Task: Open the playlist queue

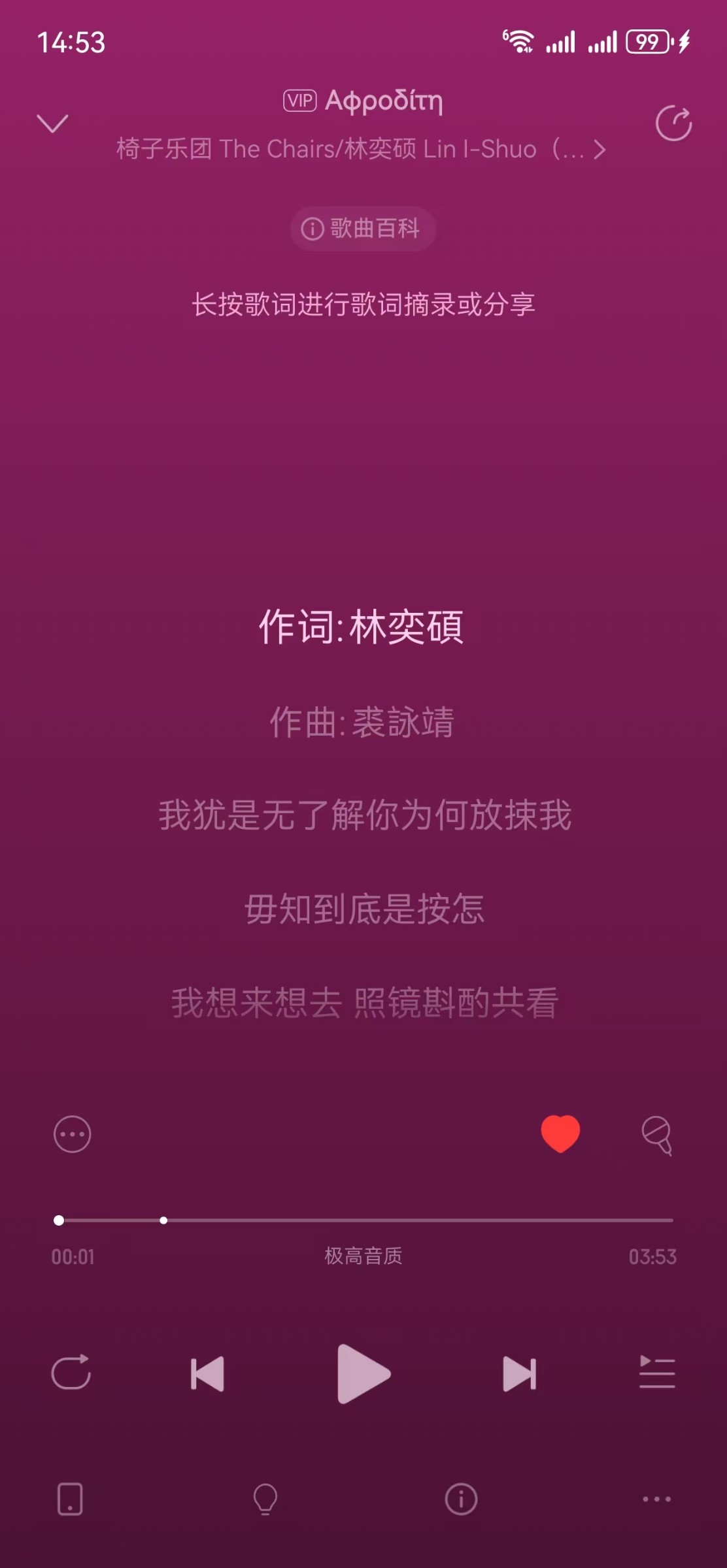Action: (656, 1372)
